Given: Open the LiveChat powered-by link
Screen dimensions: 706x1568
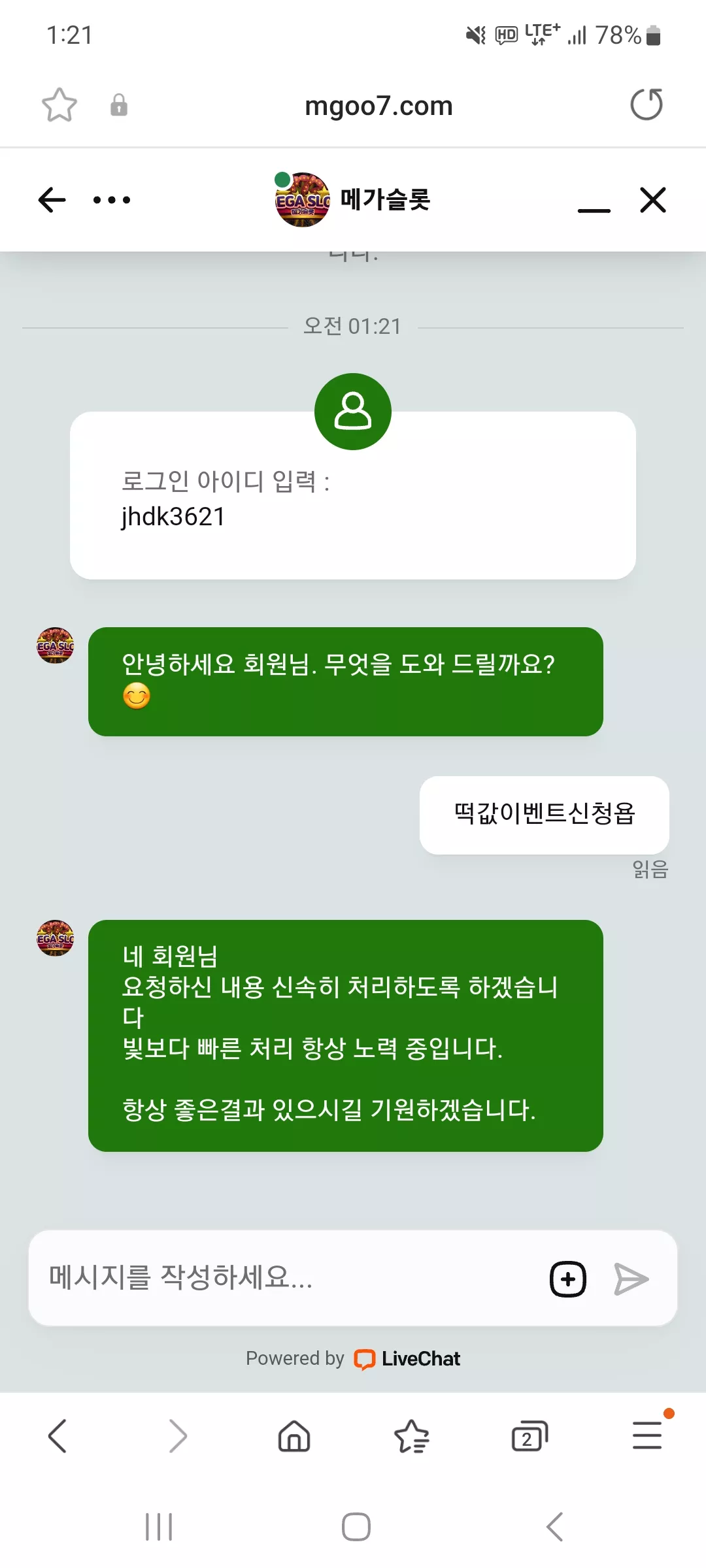Looking at the screenshot, I should pos(353,1359).
